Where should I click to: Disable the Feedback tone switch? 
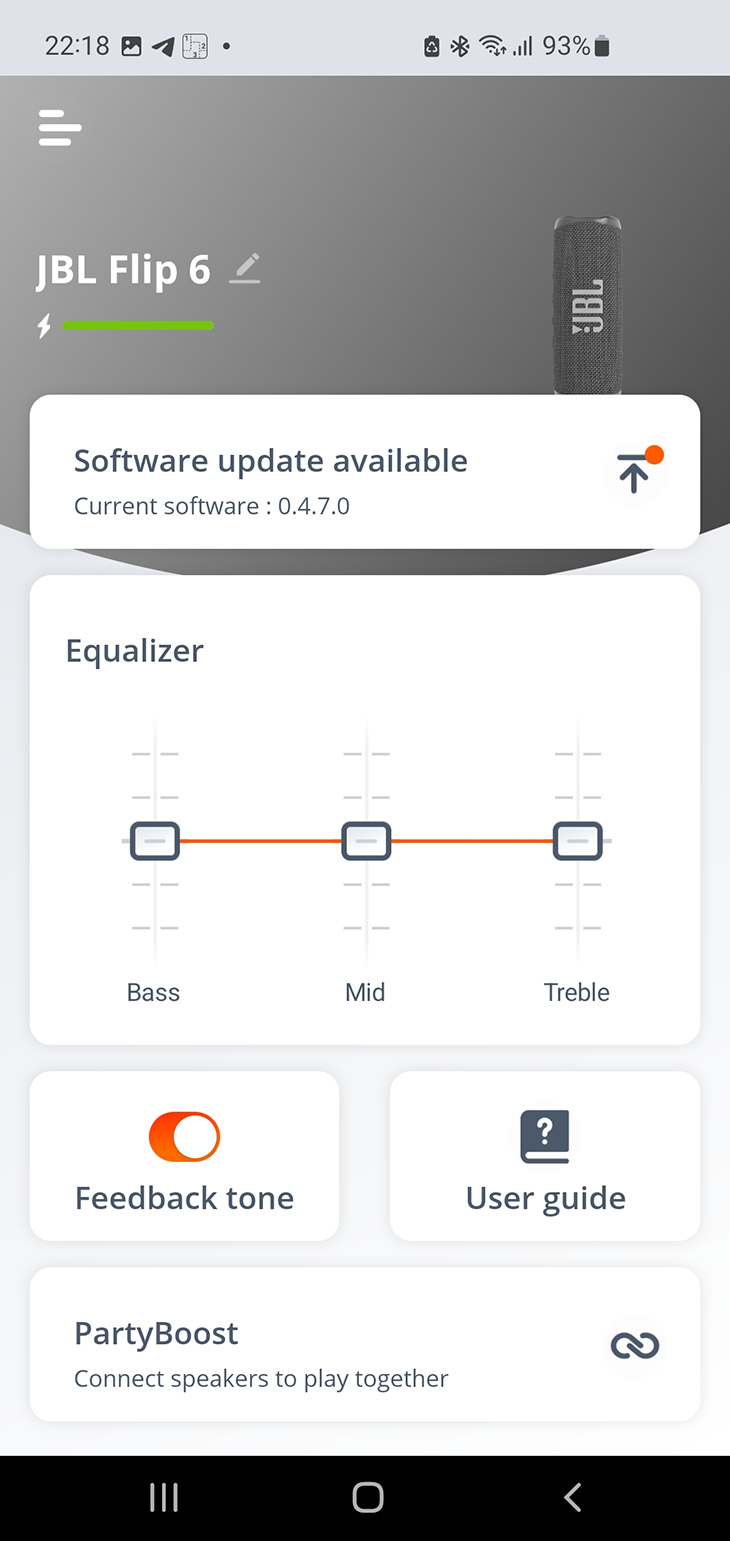184,1136
